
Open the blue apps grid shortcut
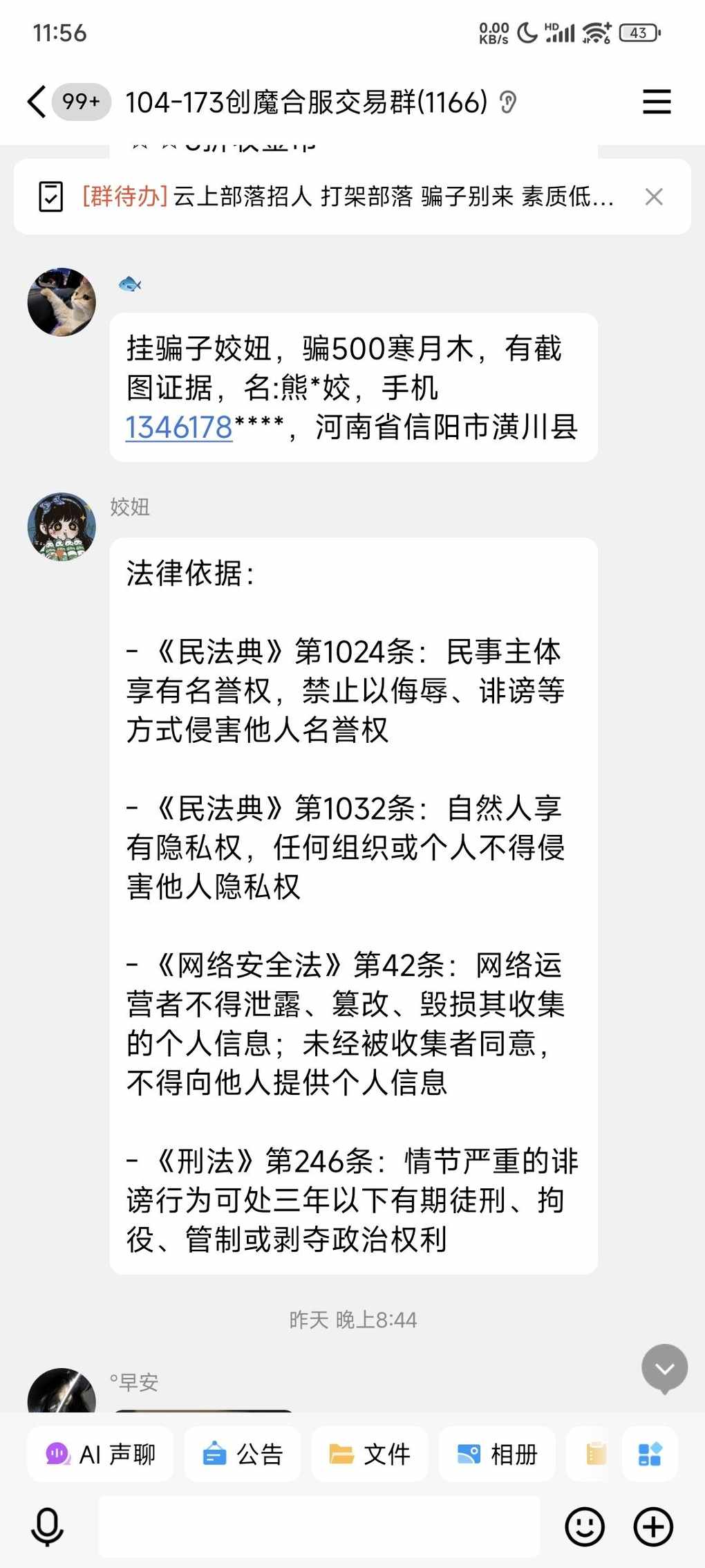(649, 1454)
